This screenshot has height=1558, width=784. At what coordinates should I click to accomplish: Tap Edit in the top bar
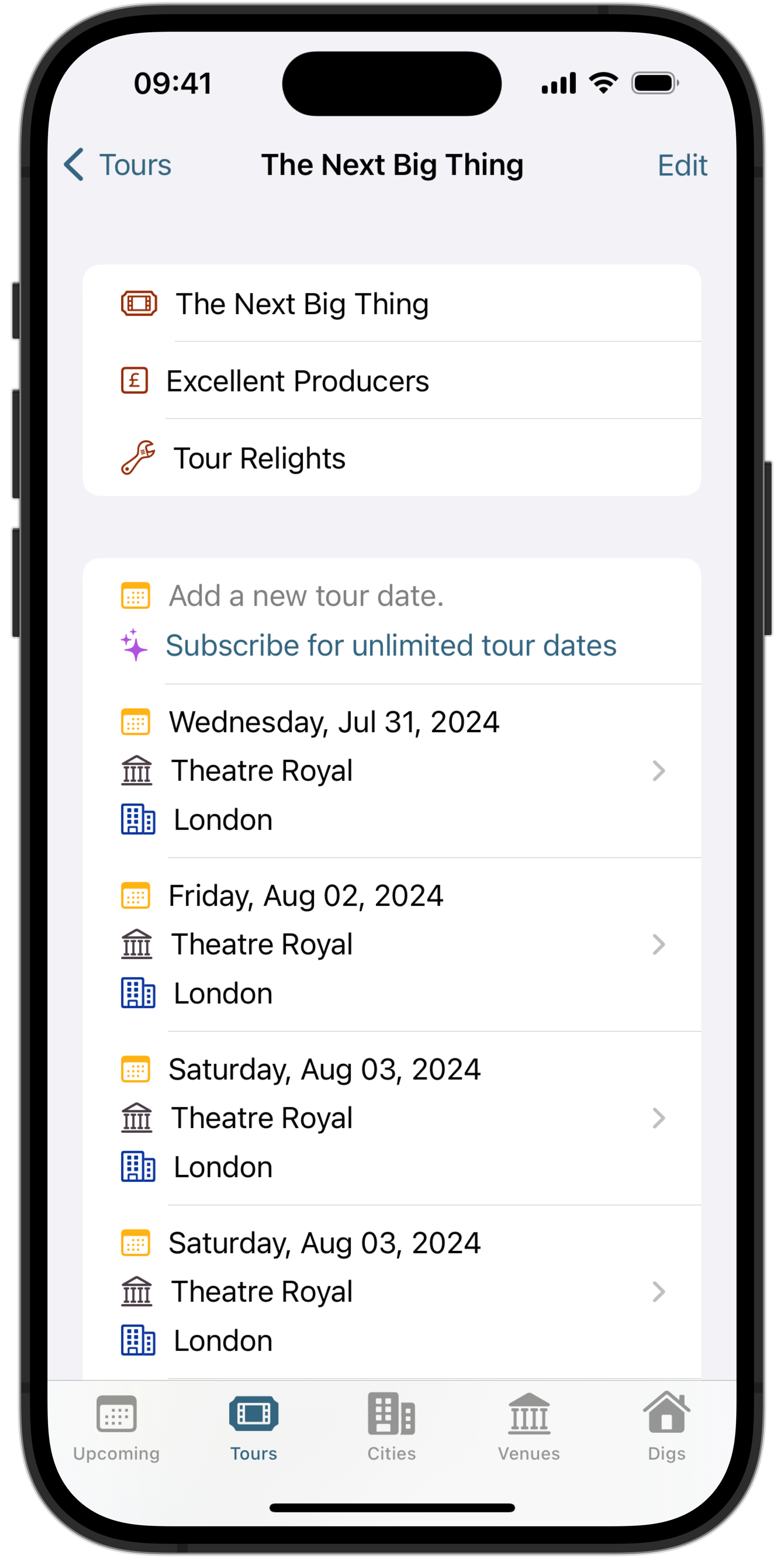[x=682, y=165]
